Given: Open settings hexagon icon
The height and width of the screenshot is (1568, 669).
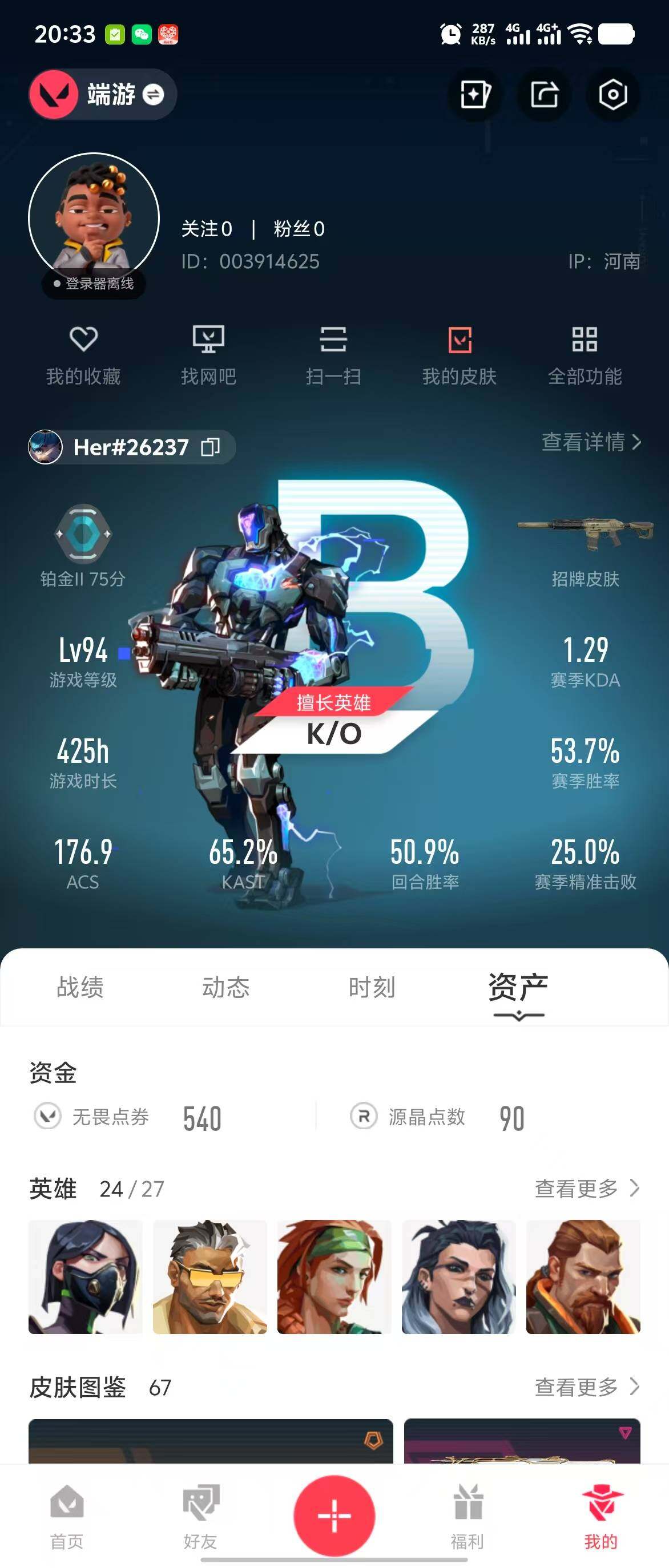Looking at the screenshot, I should [x=612, y=94].
